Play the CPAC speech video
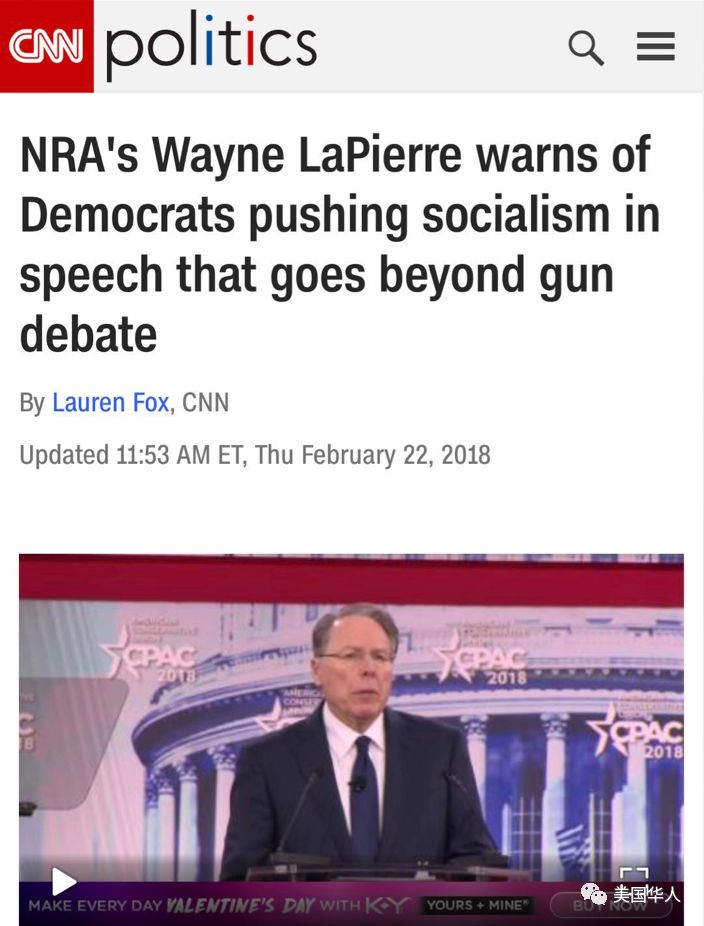The height and width of the screenshot is (926, 704). (x=64, y=881)
